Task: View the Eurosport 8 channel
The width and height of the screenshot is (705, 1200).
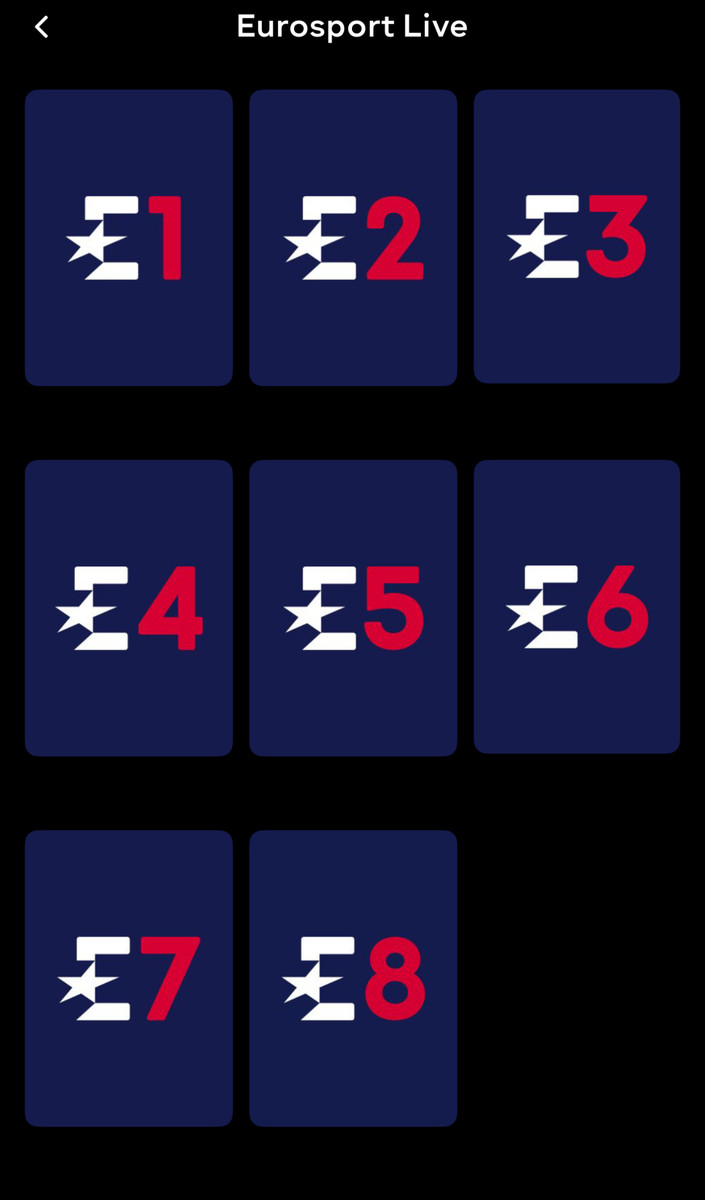Action: 353,978
